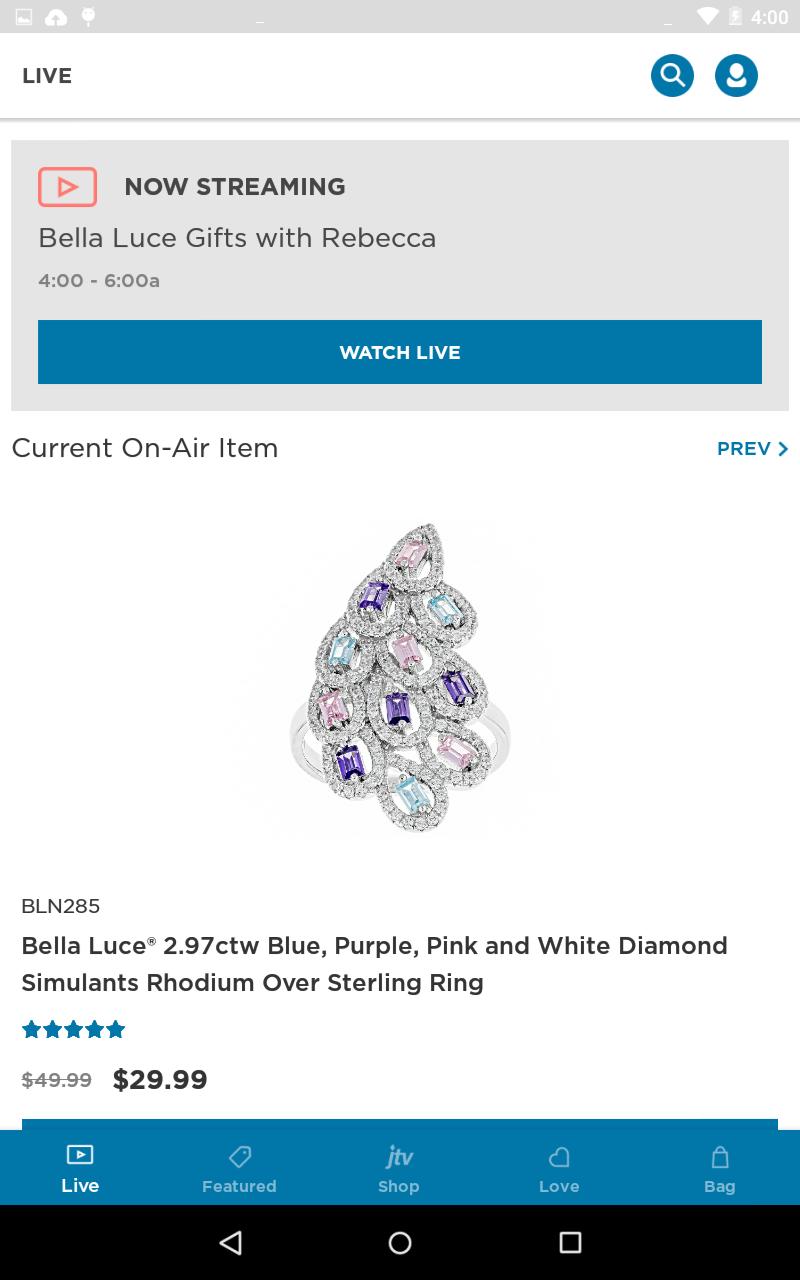Open the Love tab
Screen dimensions: 800x1280
pos(559,1168)
